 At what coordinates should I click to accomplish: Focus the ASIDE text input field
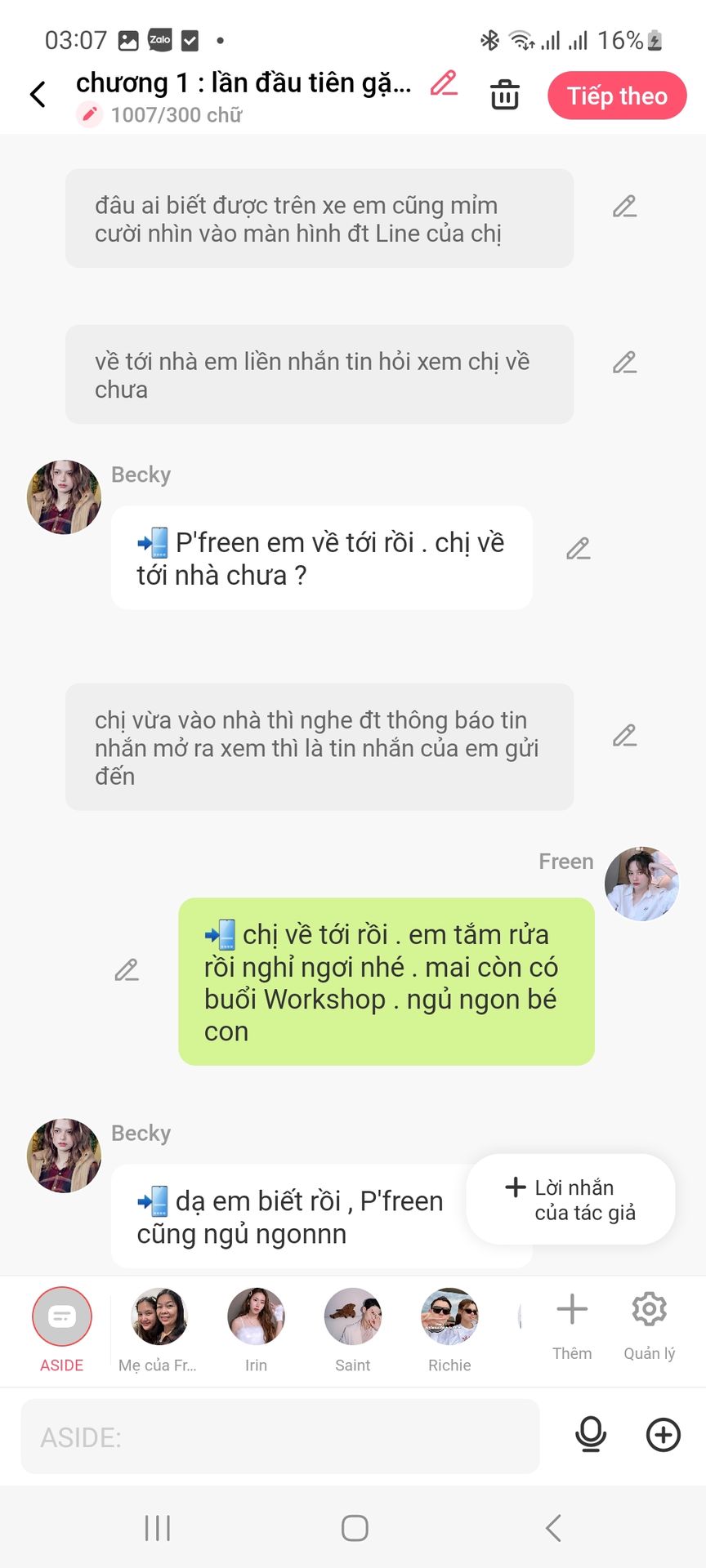(280, 1437)
